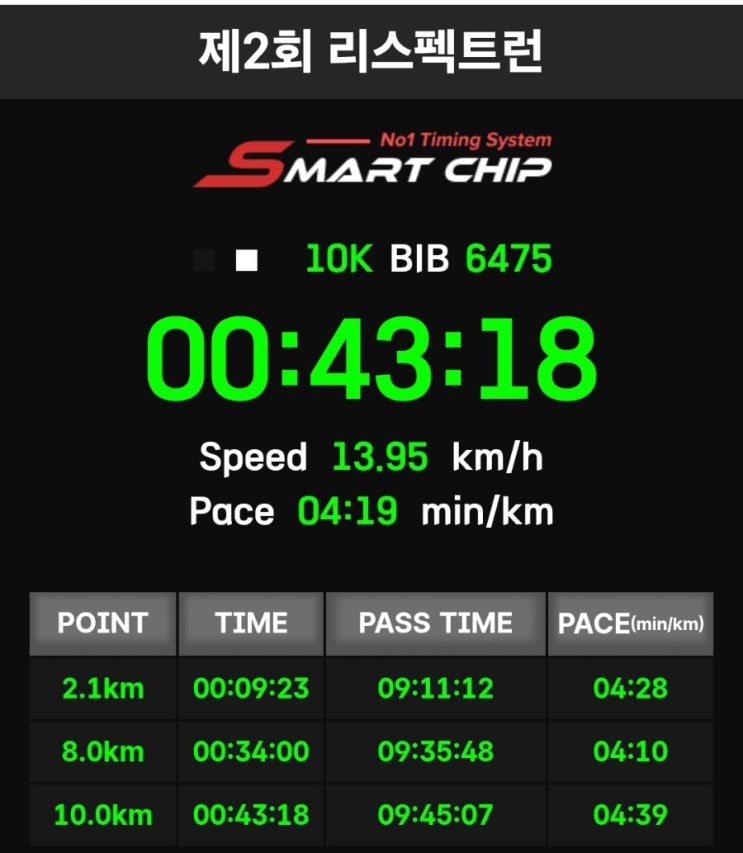Expand the PASS TIME column header
This screenshot has width=743, height=853.
(x=436, y=623)
